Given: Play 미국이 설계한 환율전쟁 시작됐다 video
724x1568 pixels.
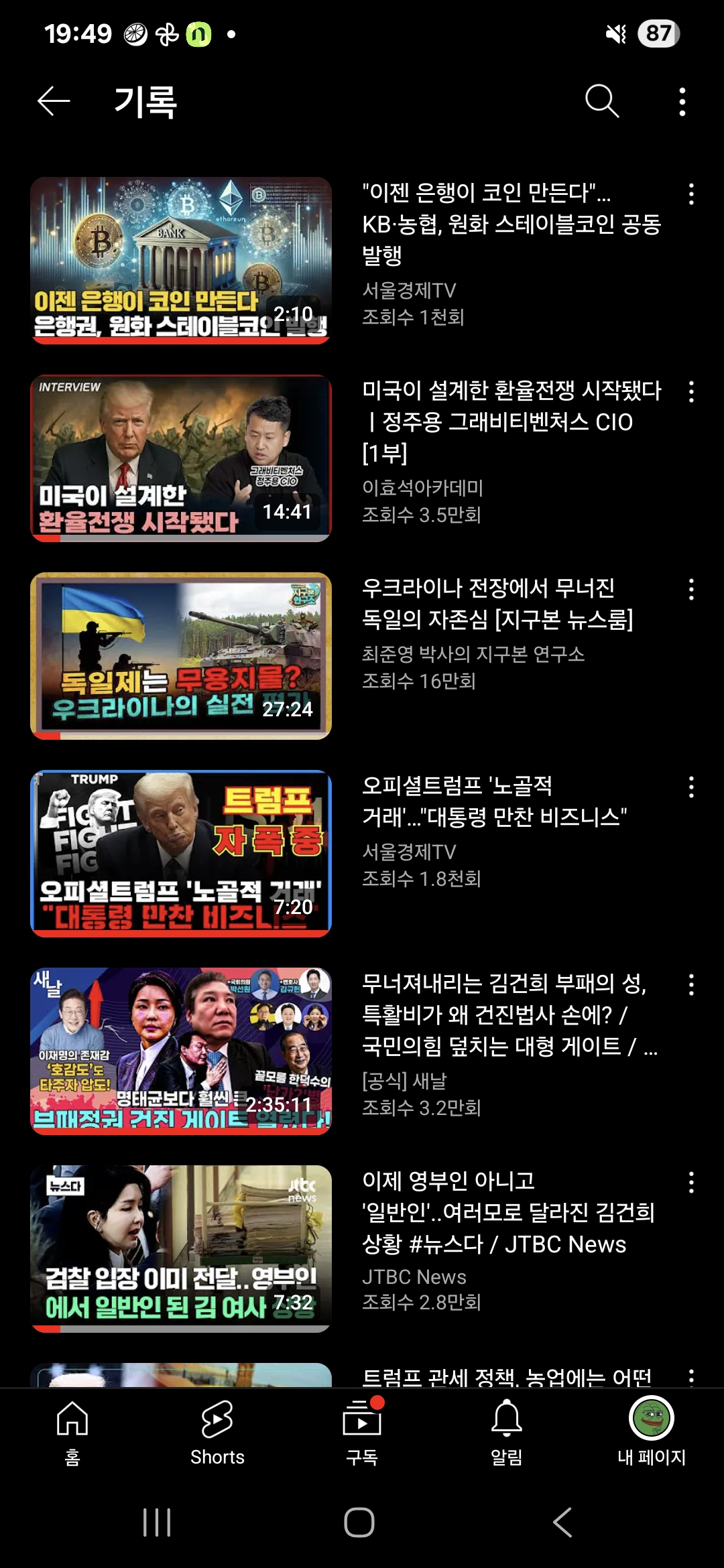Looking at the screenshot, I should click(x=181, y=458).
